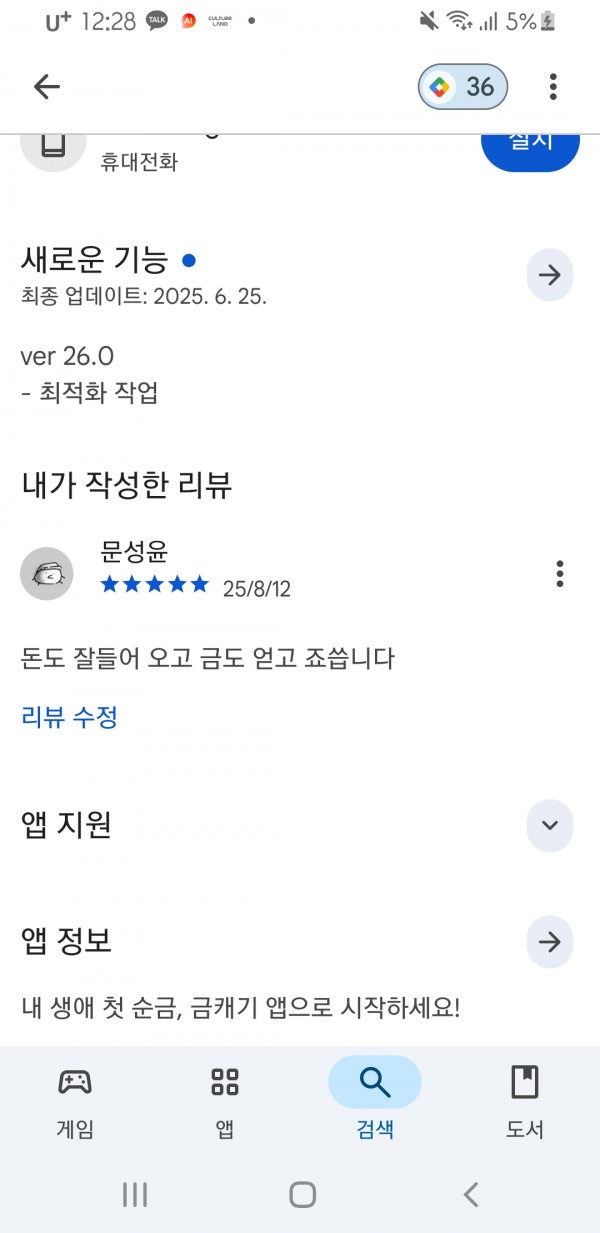This screenshot has height=1233, width=600.
Task: Select the 검색 tab
Action: coord(375,1100)
